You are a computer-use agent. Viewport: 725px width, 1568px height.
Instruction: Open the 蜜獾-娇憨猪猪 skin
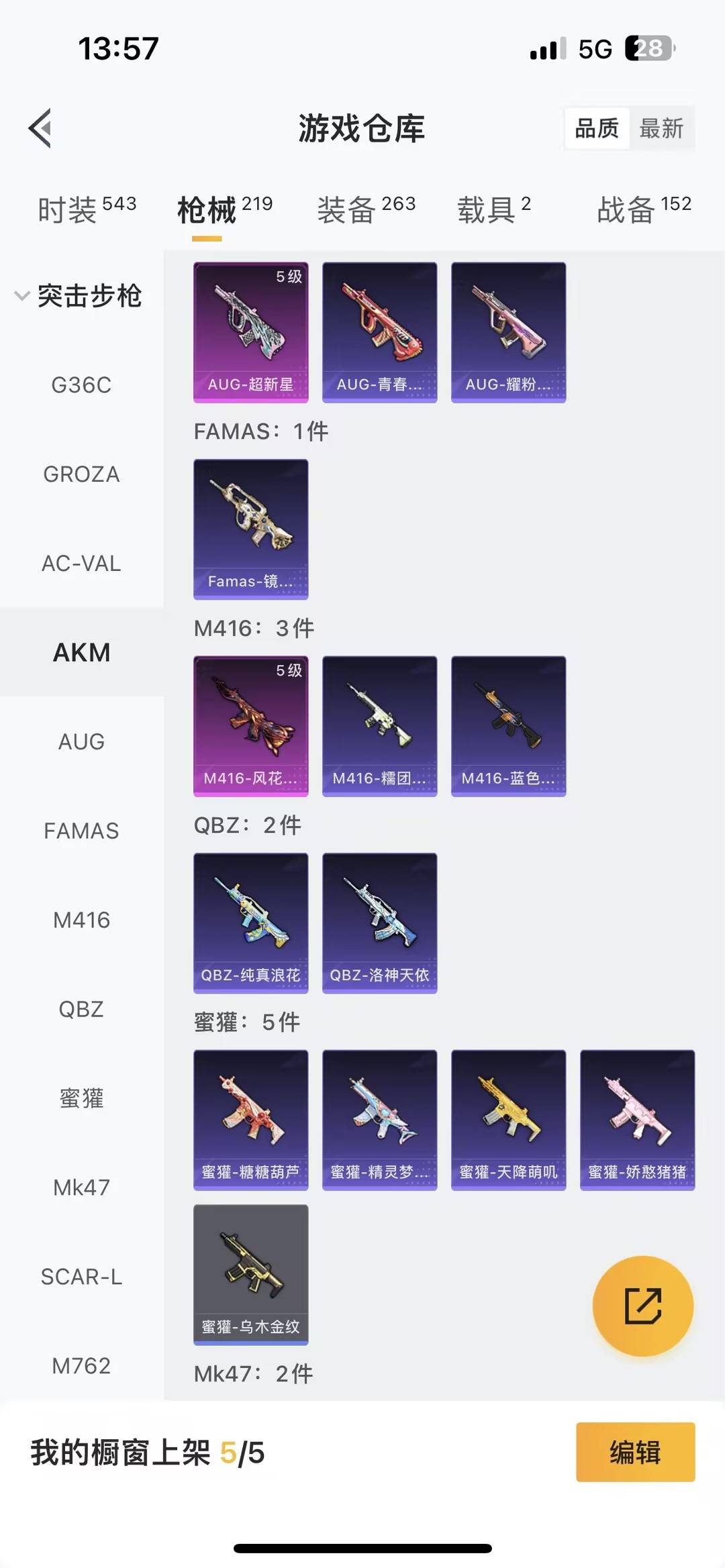[x=637, y=1120]
